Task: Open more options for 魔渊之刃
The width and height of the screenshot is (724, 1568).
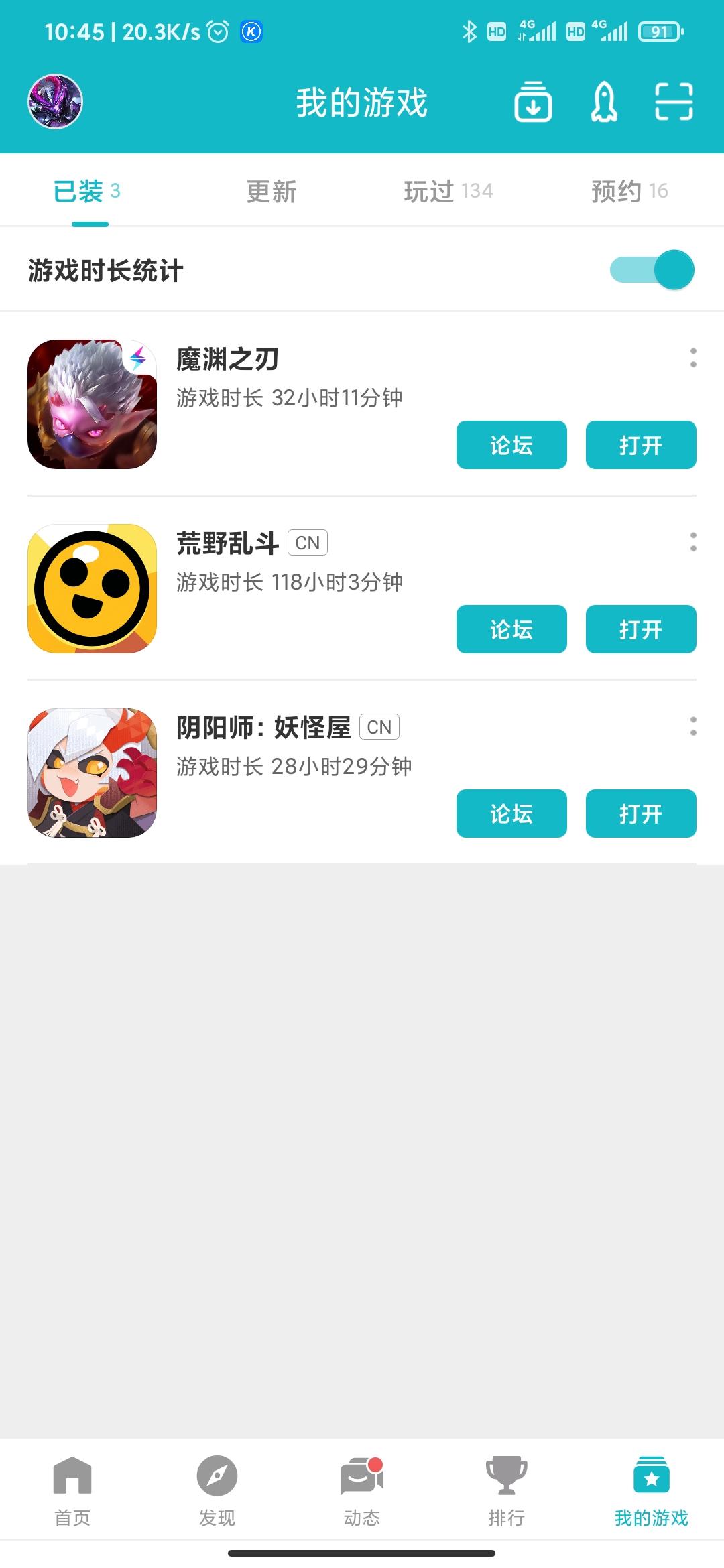Action: [693, 358]
